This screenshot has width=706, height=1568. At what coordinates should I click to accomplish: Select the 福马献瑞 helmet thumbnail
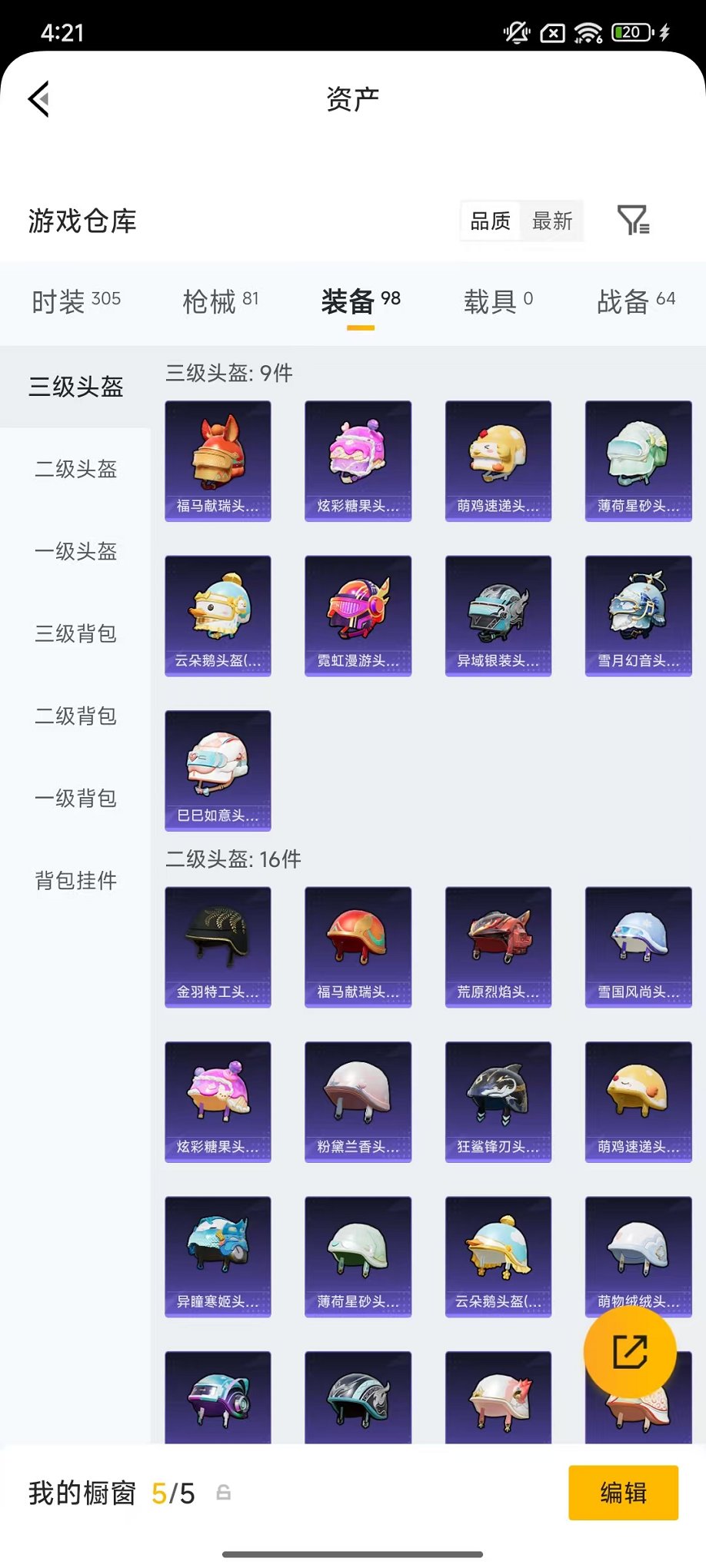[x=218, y=461]
